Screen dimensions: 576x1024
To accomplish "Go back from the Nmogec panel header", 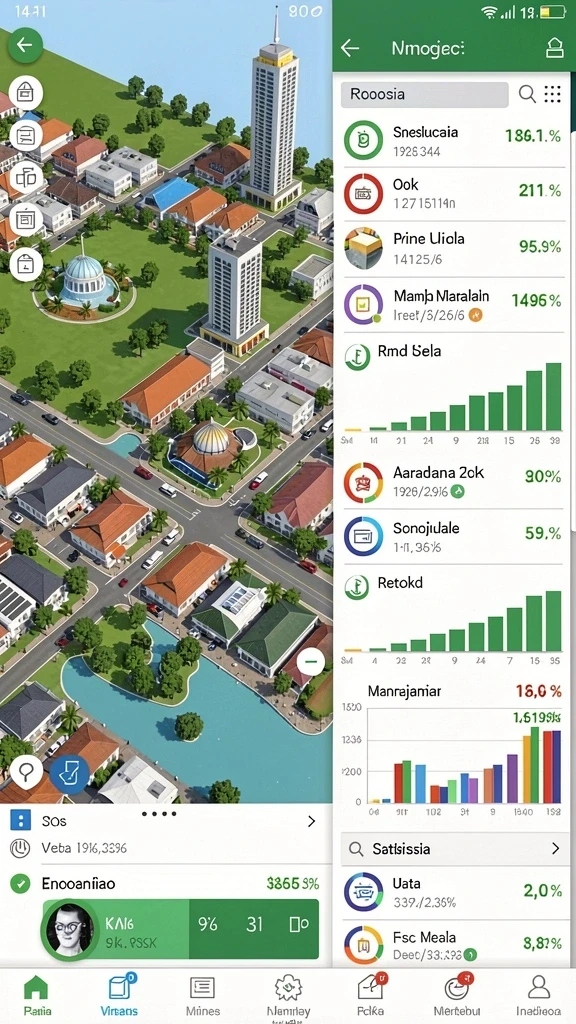I will click(x=350, y=48).
